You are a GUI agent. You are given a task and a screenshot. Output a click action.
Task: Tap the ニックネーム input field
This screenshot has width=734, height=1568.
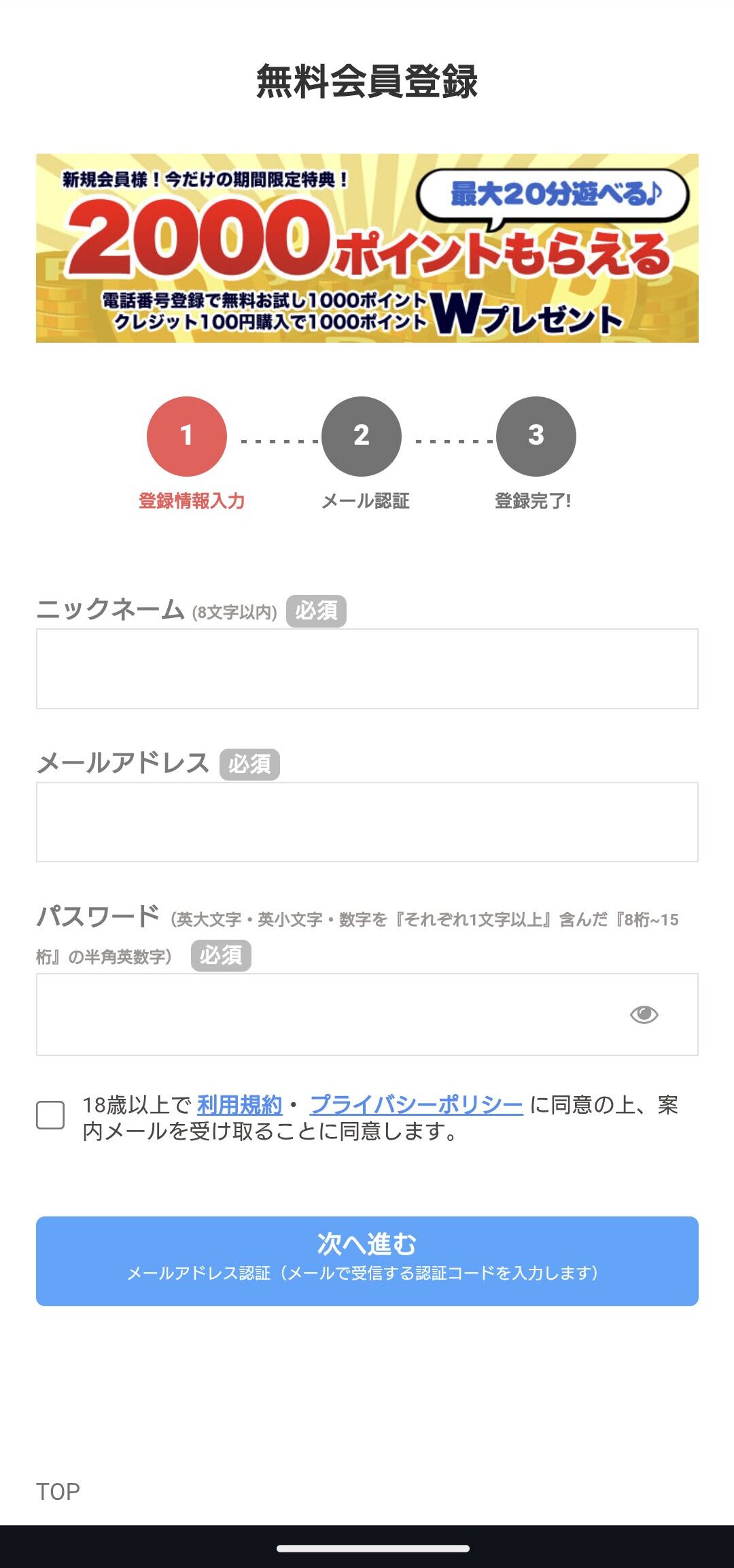pyautogui.click(x=367, y=668)
